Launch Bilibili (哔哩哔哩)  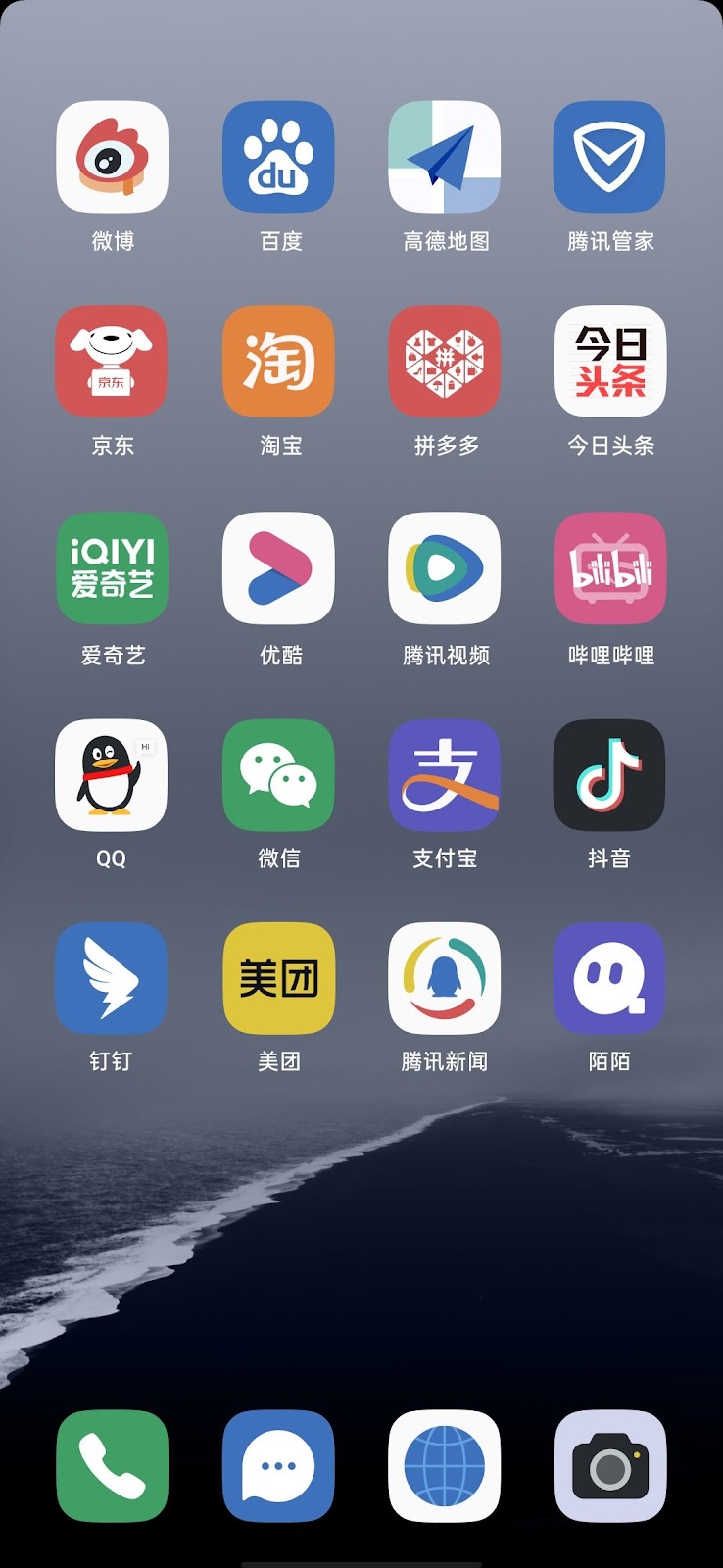(609, 568)
